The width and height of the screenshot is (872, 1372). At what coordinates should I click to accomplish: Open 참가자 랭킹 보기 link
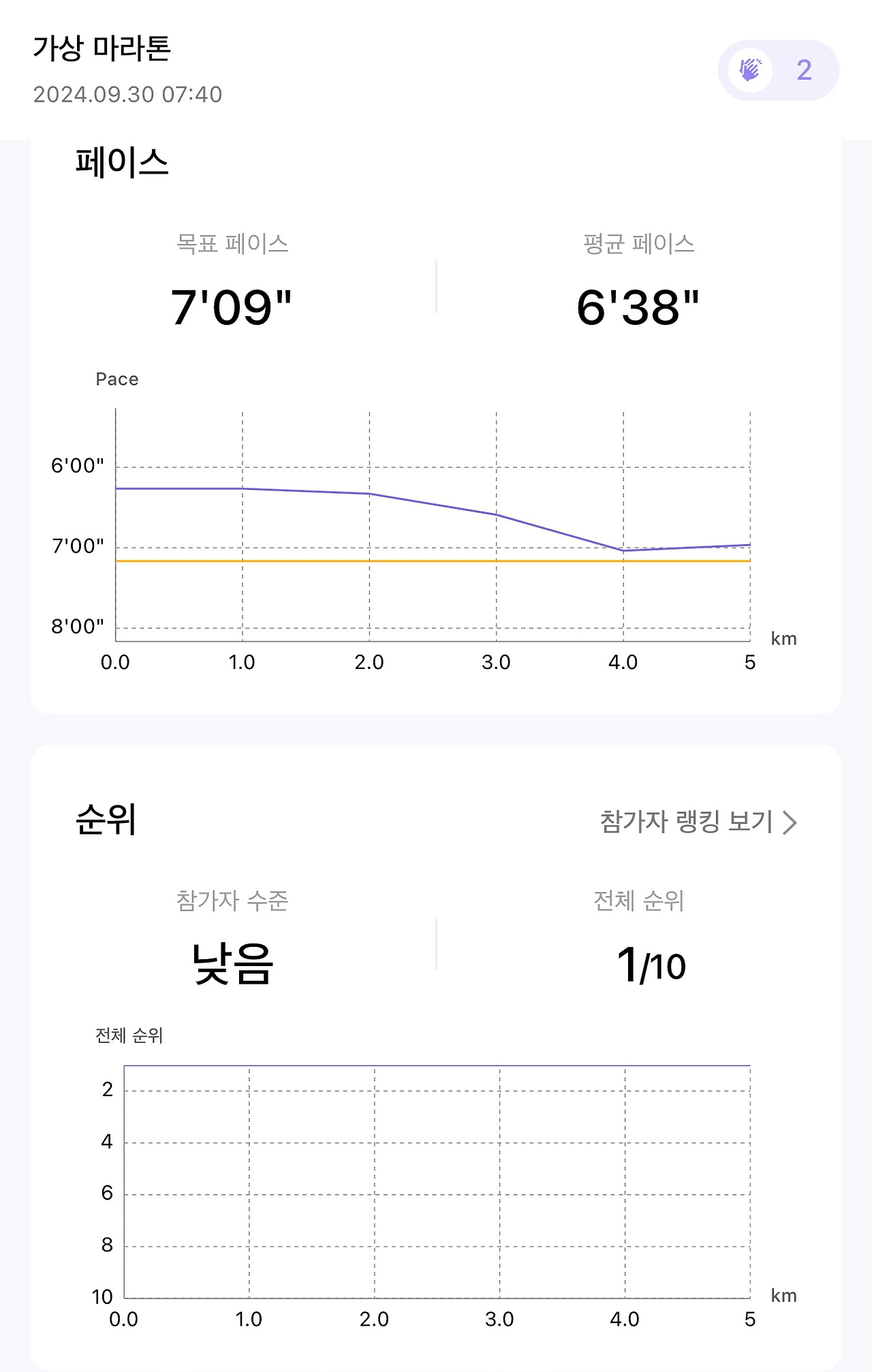tap(698, 822)
